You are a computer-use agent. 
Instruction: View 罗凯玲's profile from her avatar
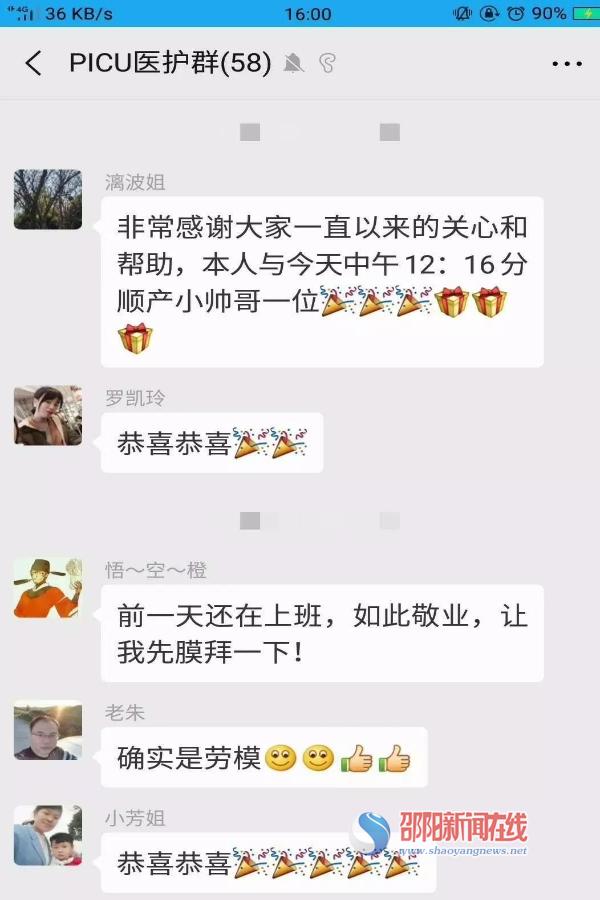[48, 415]
